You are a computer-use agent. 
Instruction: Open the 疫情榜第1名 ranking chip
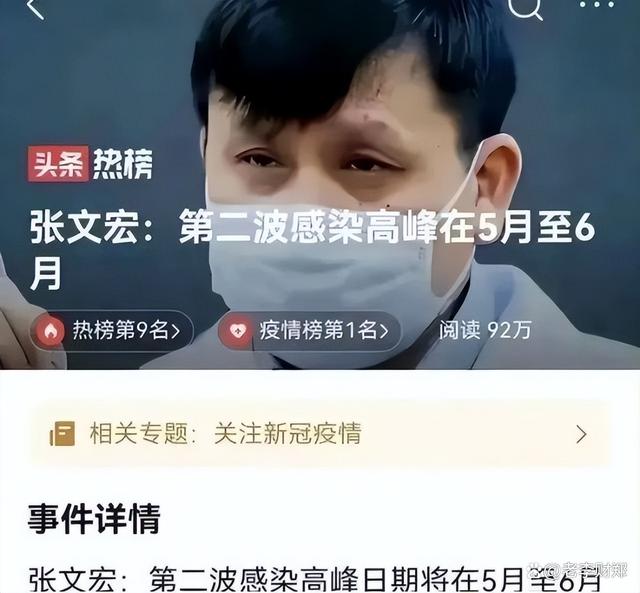click(311, 331)
